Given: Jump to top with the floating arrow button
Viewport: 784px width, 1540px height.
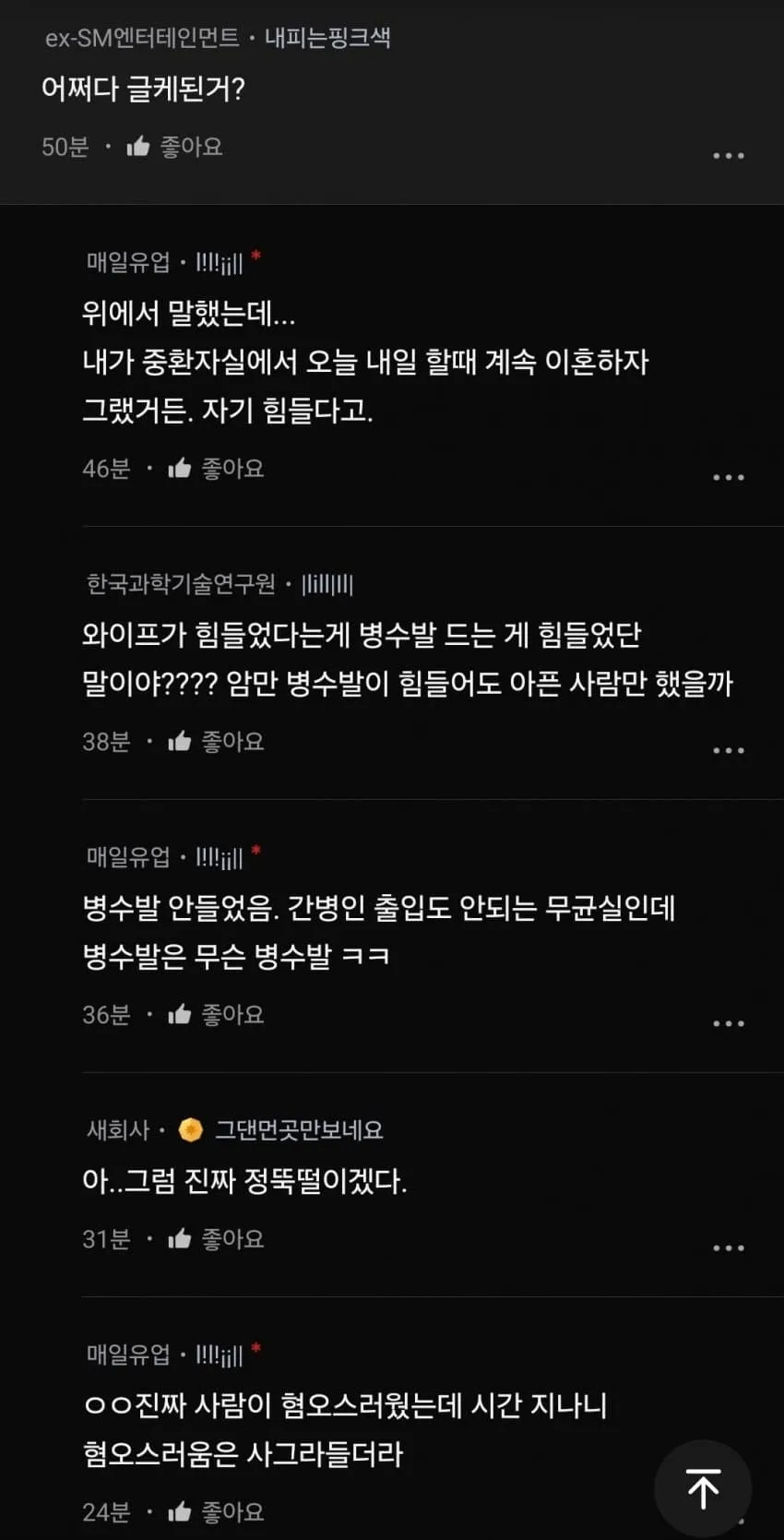Looking at the screenshot, I should [703, 1488].
